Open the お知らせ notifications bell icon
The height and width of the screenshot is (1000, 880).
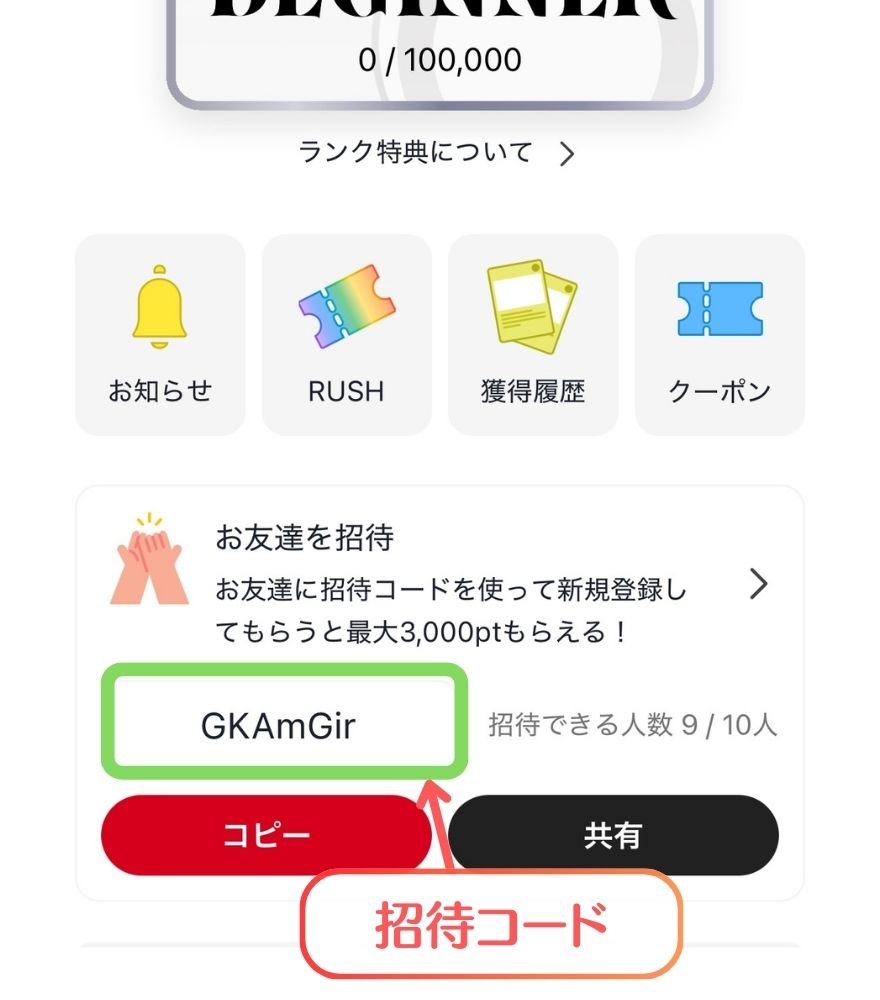160,333
